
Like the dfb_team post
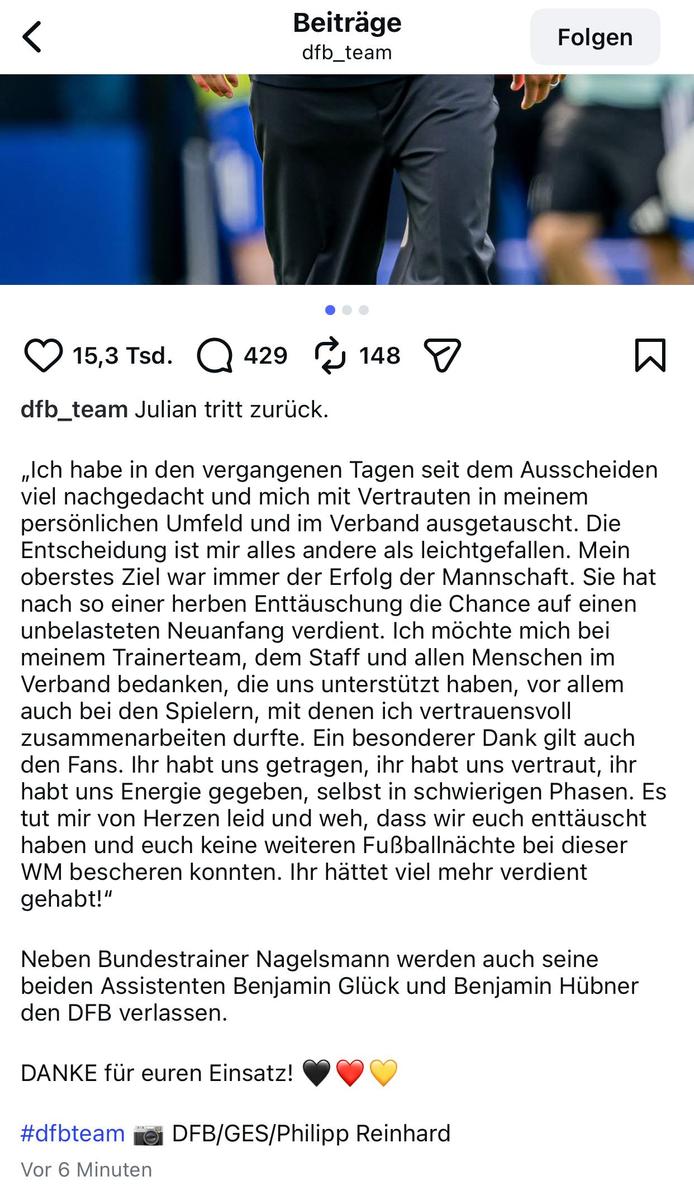coord(43,355)
